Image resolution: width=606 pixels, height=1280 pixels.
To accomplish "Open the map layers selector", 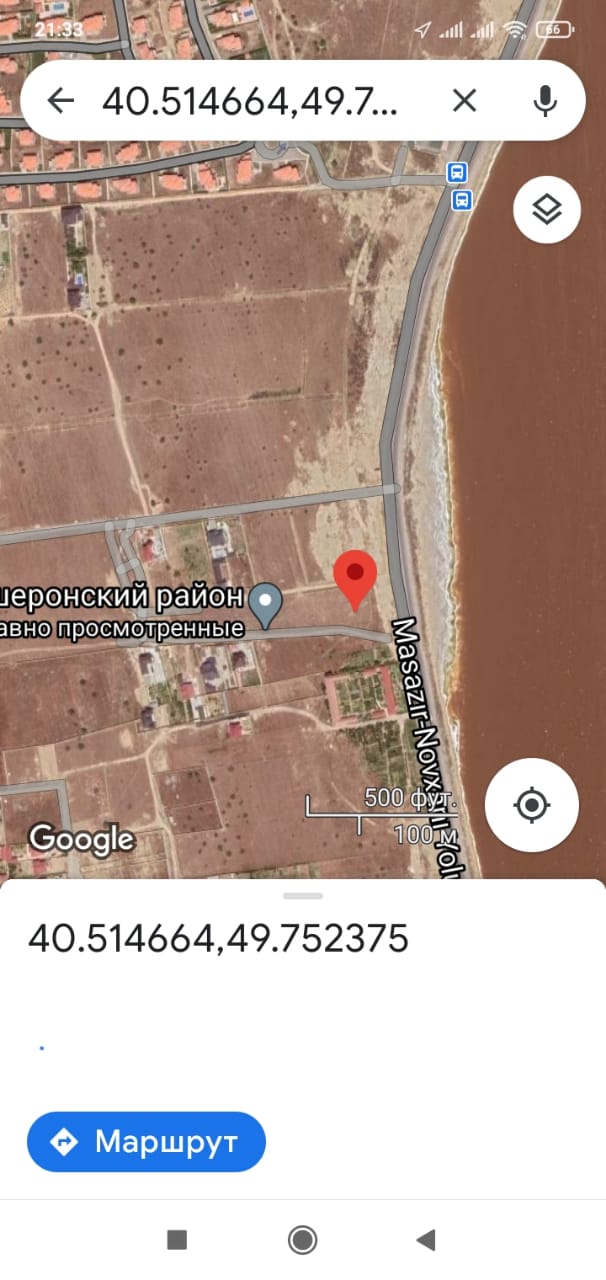I will 547,209.
